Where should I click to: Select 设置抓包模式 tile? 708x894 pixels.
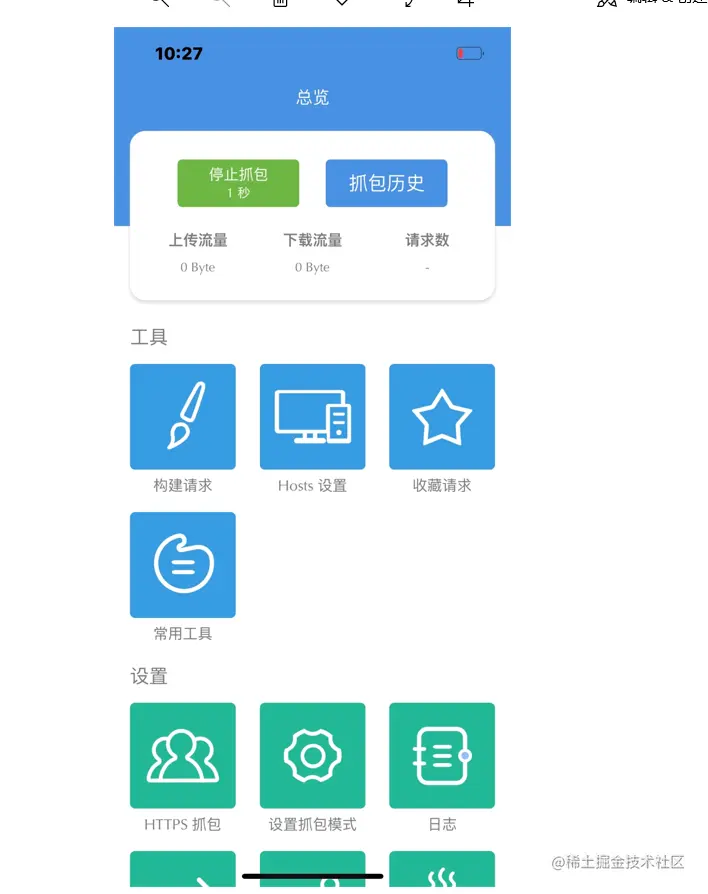(x=312, y=756)
